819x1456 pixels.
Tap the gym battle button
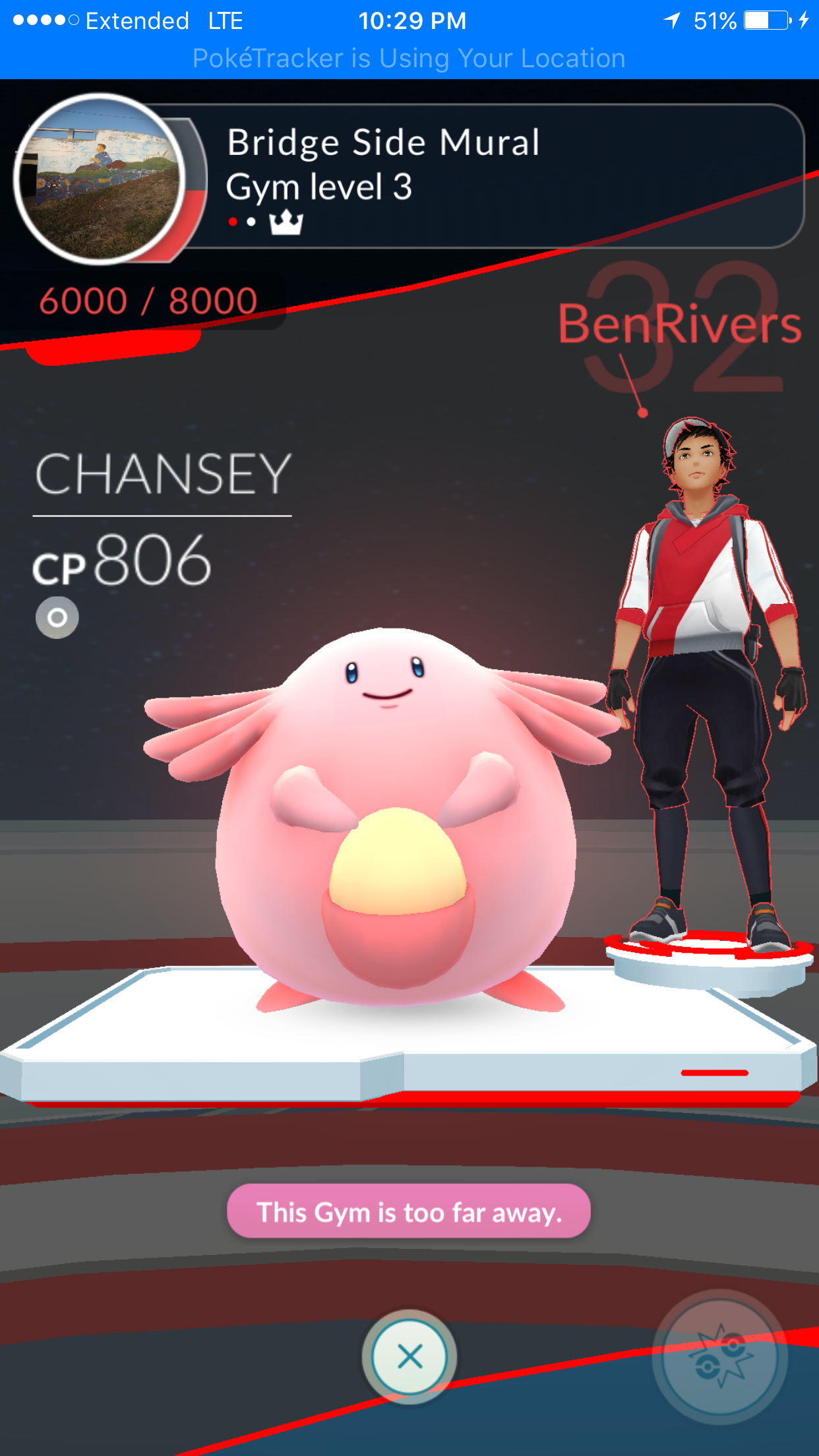click(720, 1356)
